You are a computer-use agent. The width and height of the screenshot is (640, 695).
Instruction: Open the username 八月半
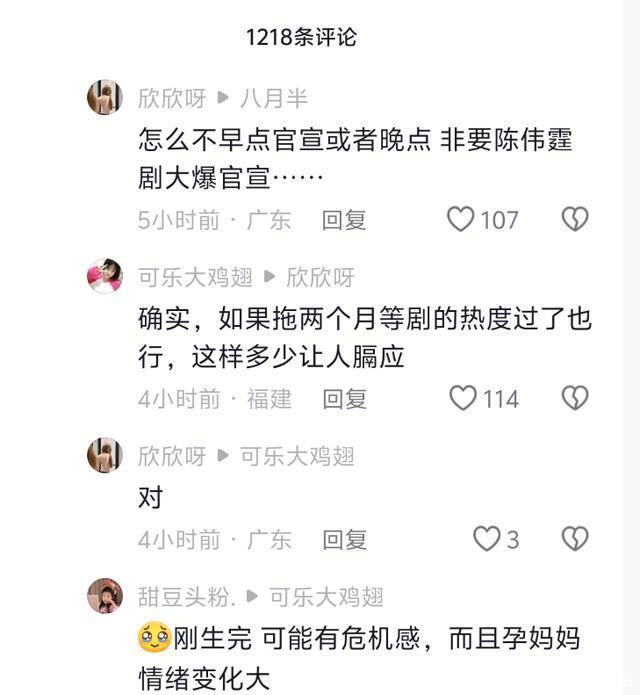[274, 98]
